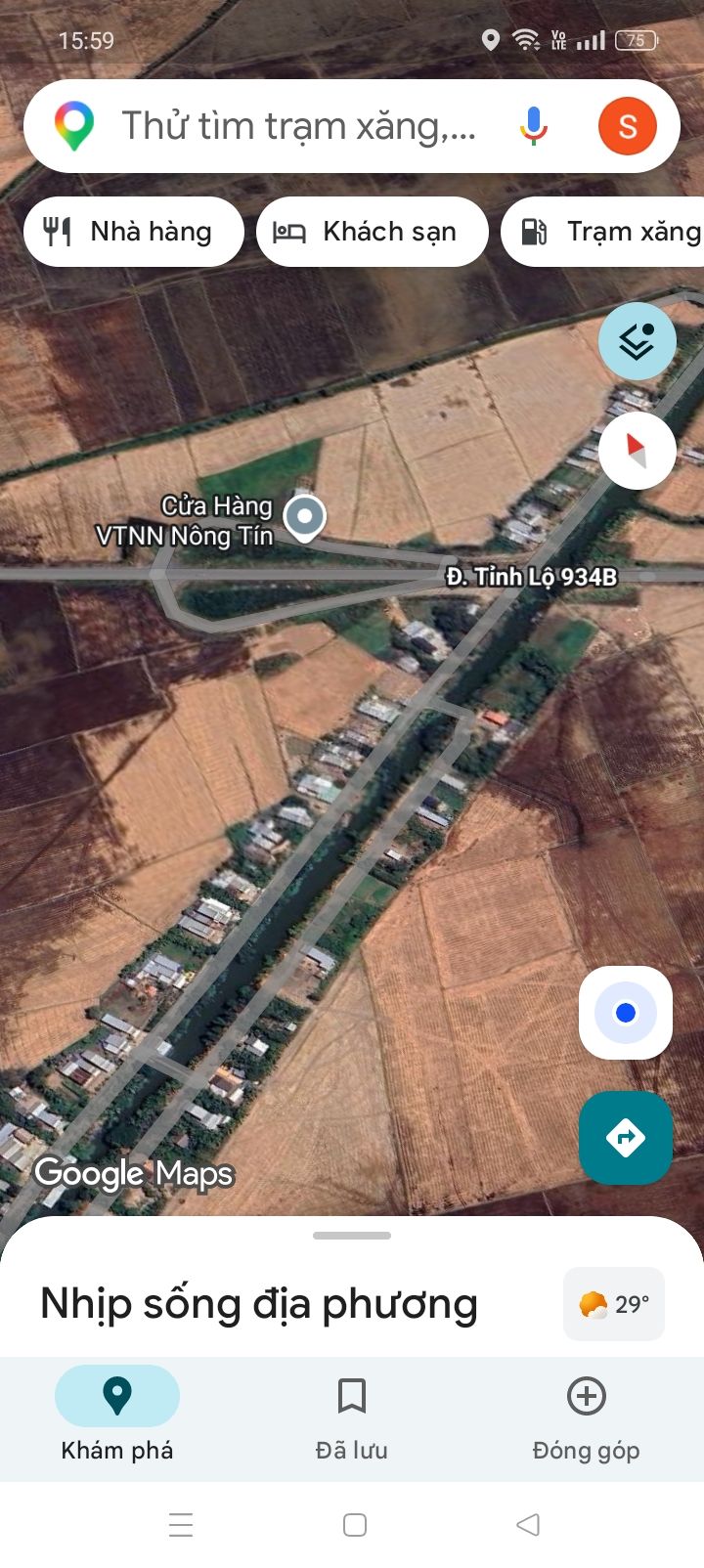Go back using the system back button
The height and width of the screenshot is (1568, 704).
tap(528, 1524)
